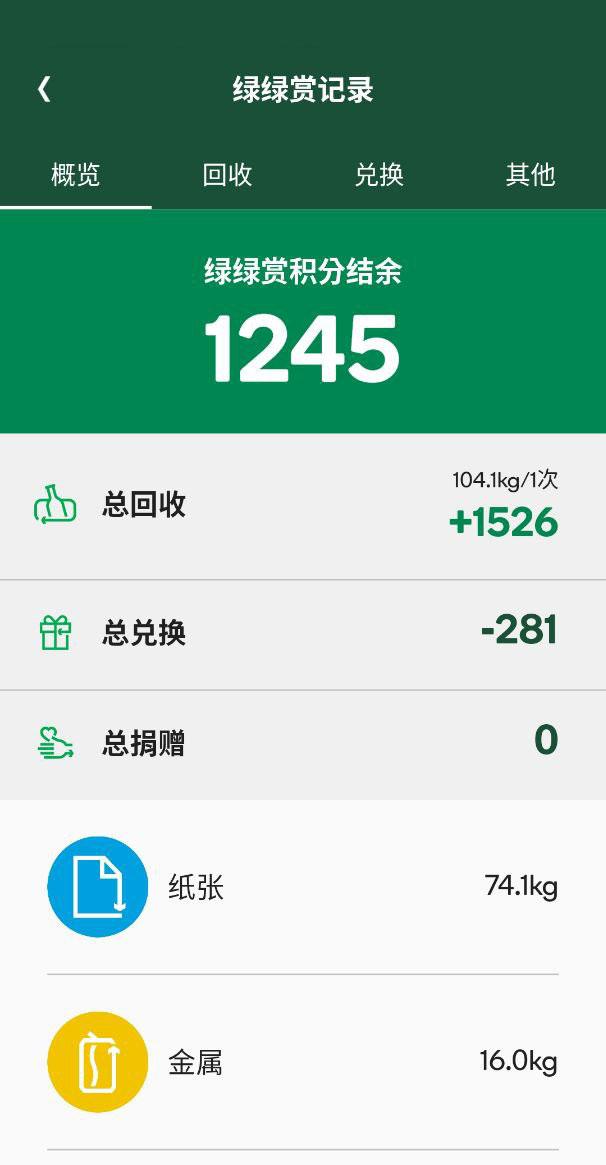Select the 概览 tab

[76, 175]
